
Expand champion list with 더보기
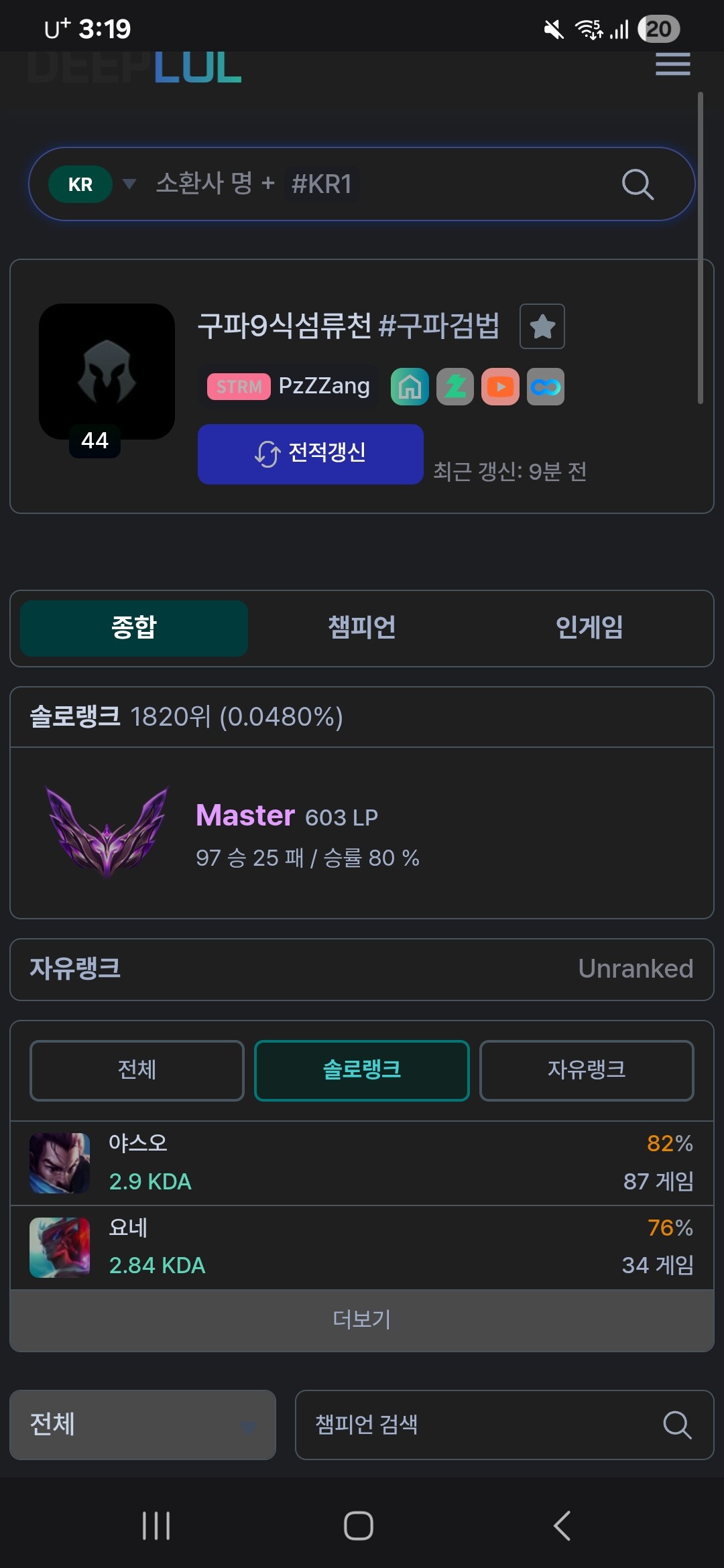(x=362, y=1319)
